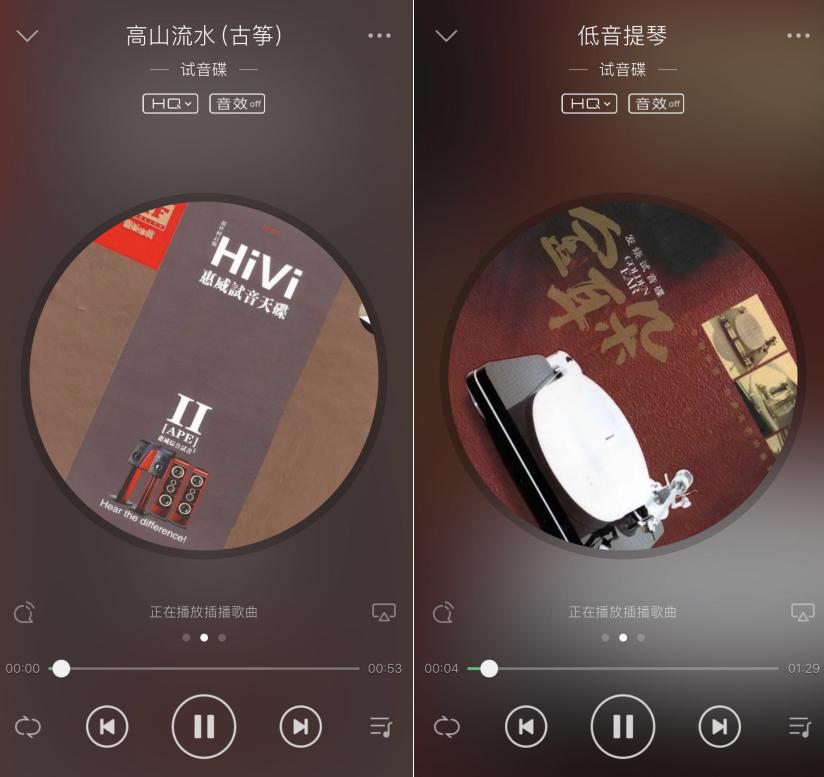Collapse the 高山流水 (古筝) player

coord(27,36)
